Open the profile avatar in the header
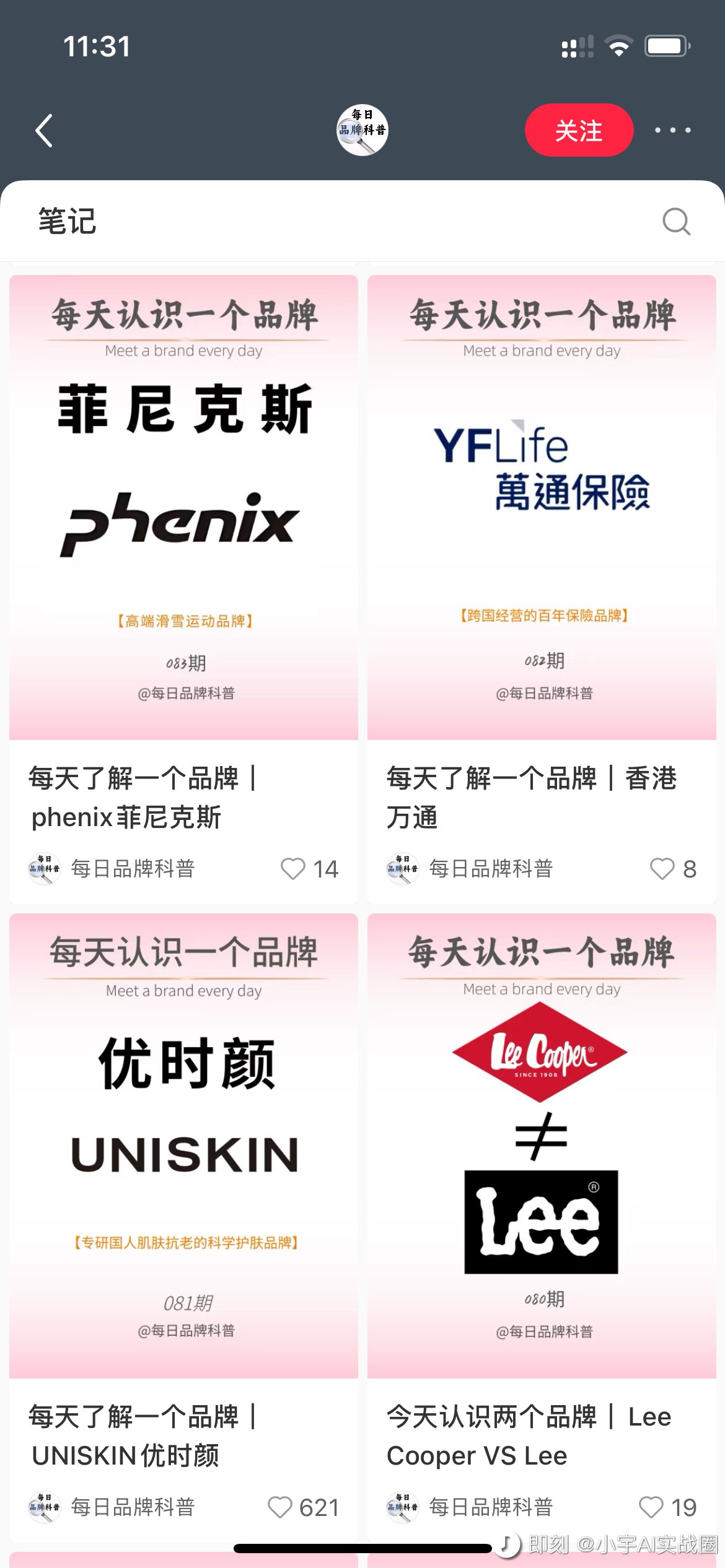The width and height of the screenshot is (725, 1568). pos(362,130)
